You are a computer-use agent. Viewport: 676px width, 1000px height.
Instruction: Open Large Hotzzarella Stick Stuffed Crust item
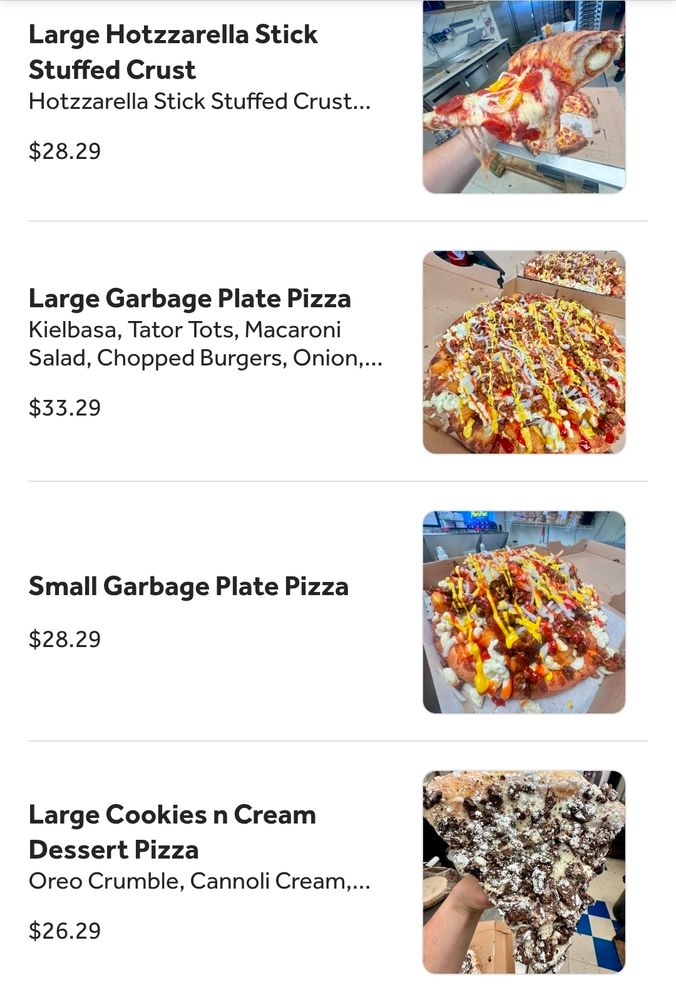point(173,52)
